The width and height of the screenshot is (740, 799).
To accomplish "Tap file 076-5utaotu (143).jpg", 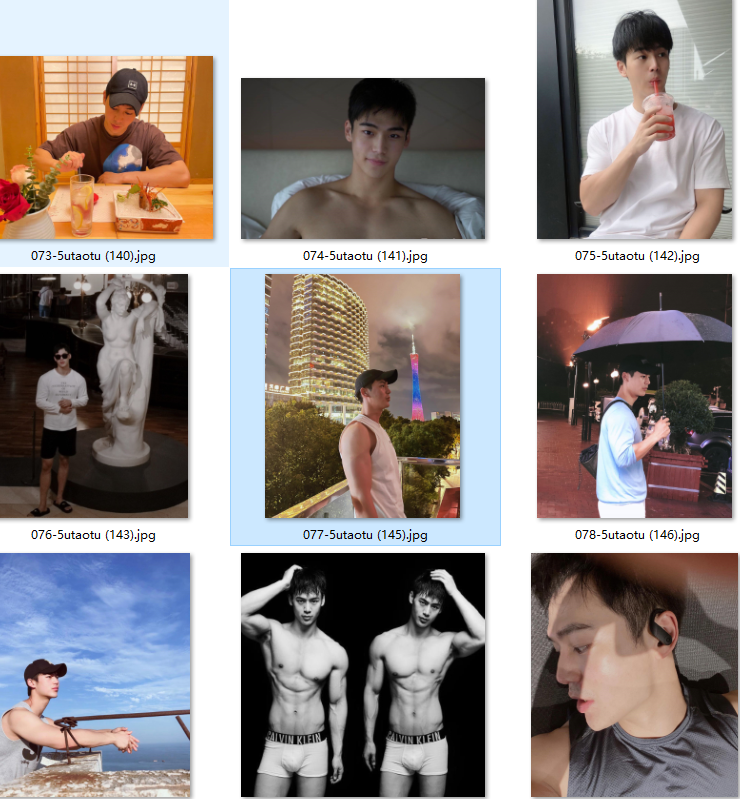I will pyautogui.click(x=94, y=395).
